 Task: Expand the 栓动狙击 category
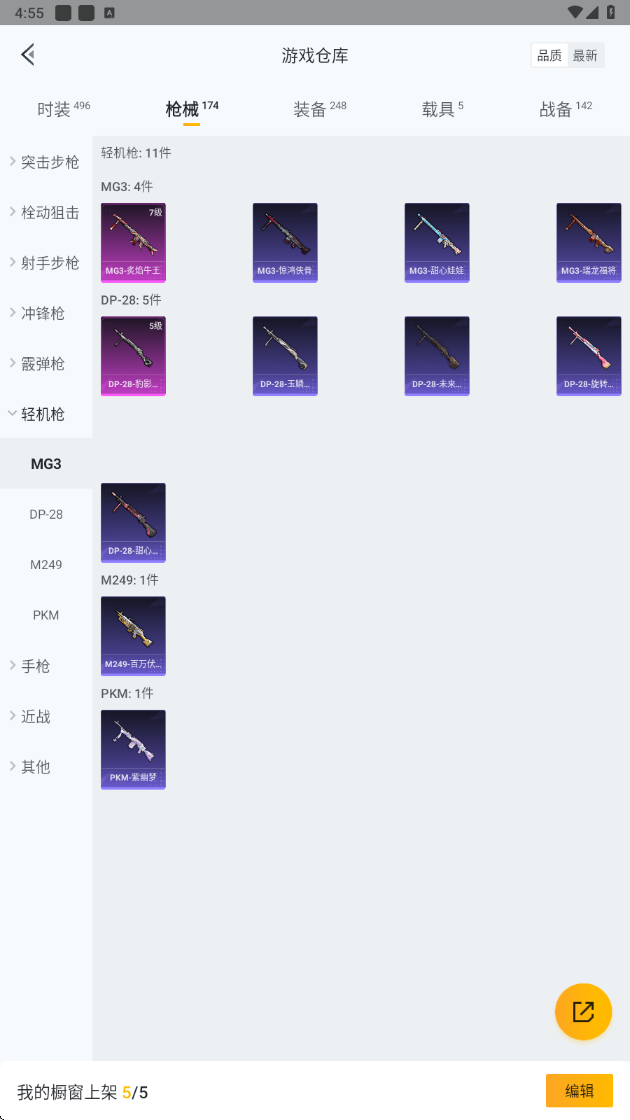[x=46, y=212]
